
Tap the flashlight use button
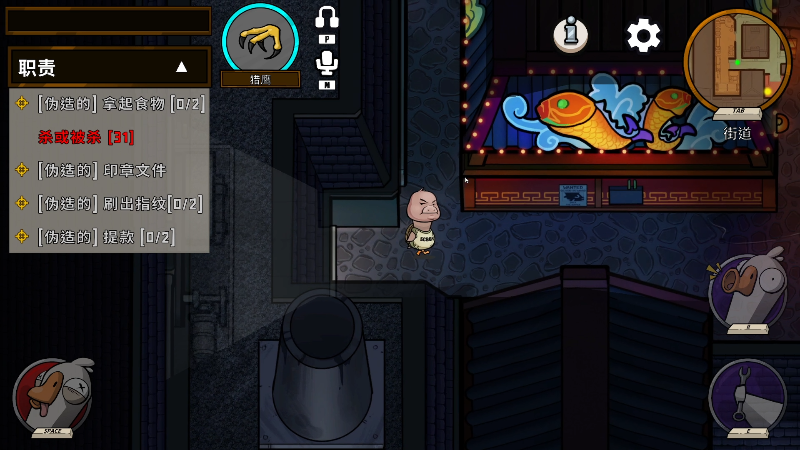pos(746,397)
